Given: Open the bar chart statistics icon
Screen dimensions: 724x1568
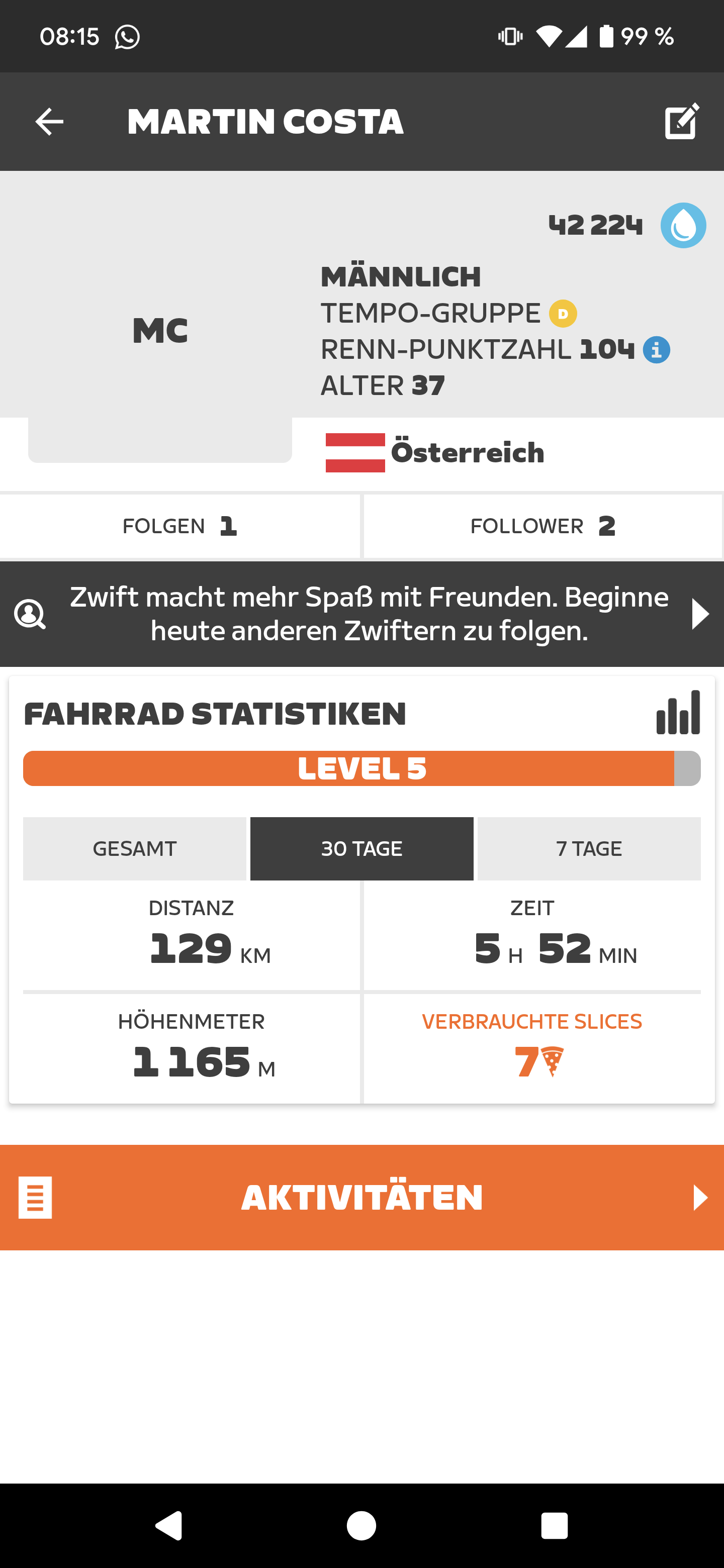Looking at the screenshot, I should point(678,713).
